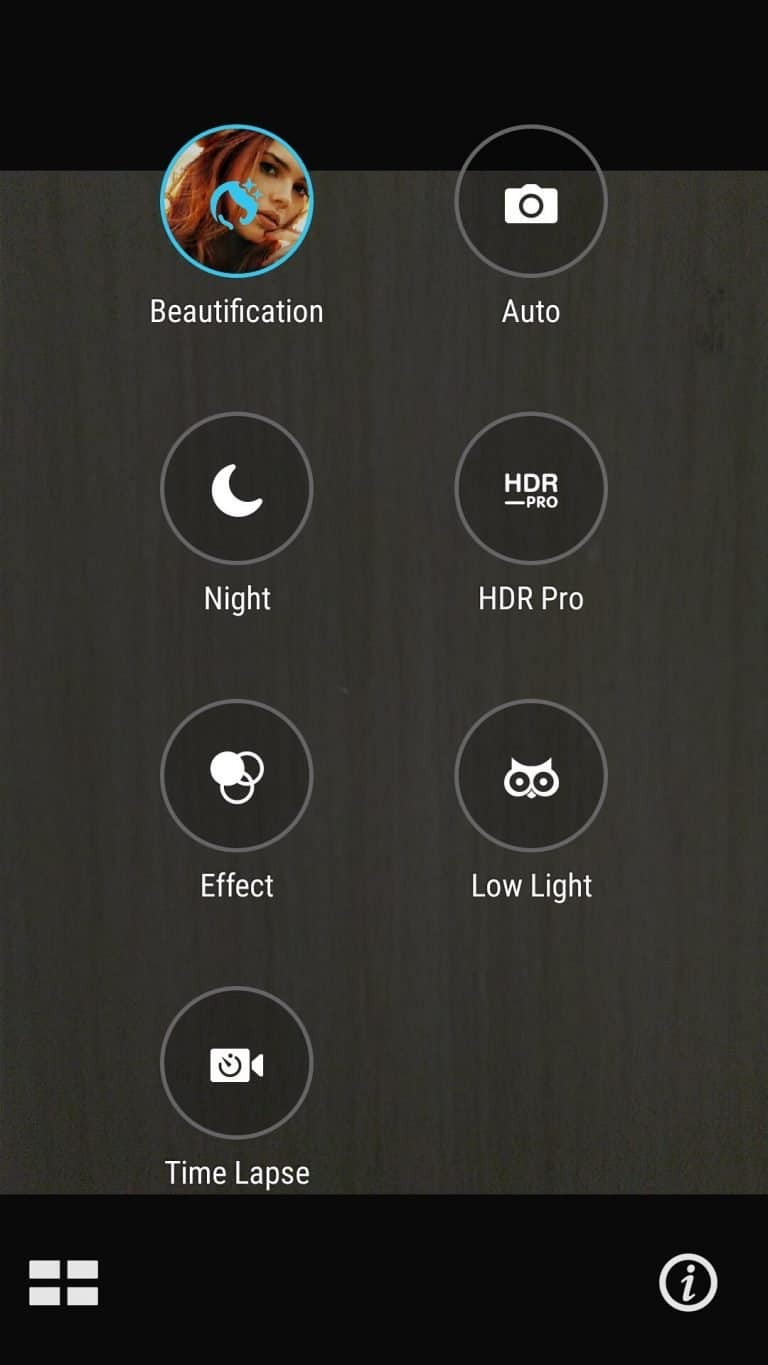Open the Effect mode
This screenshot has width=768, height=1365.
point(237,775)
